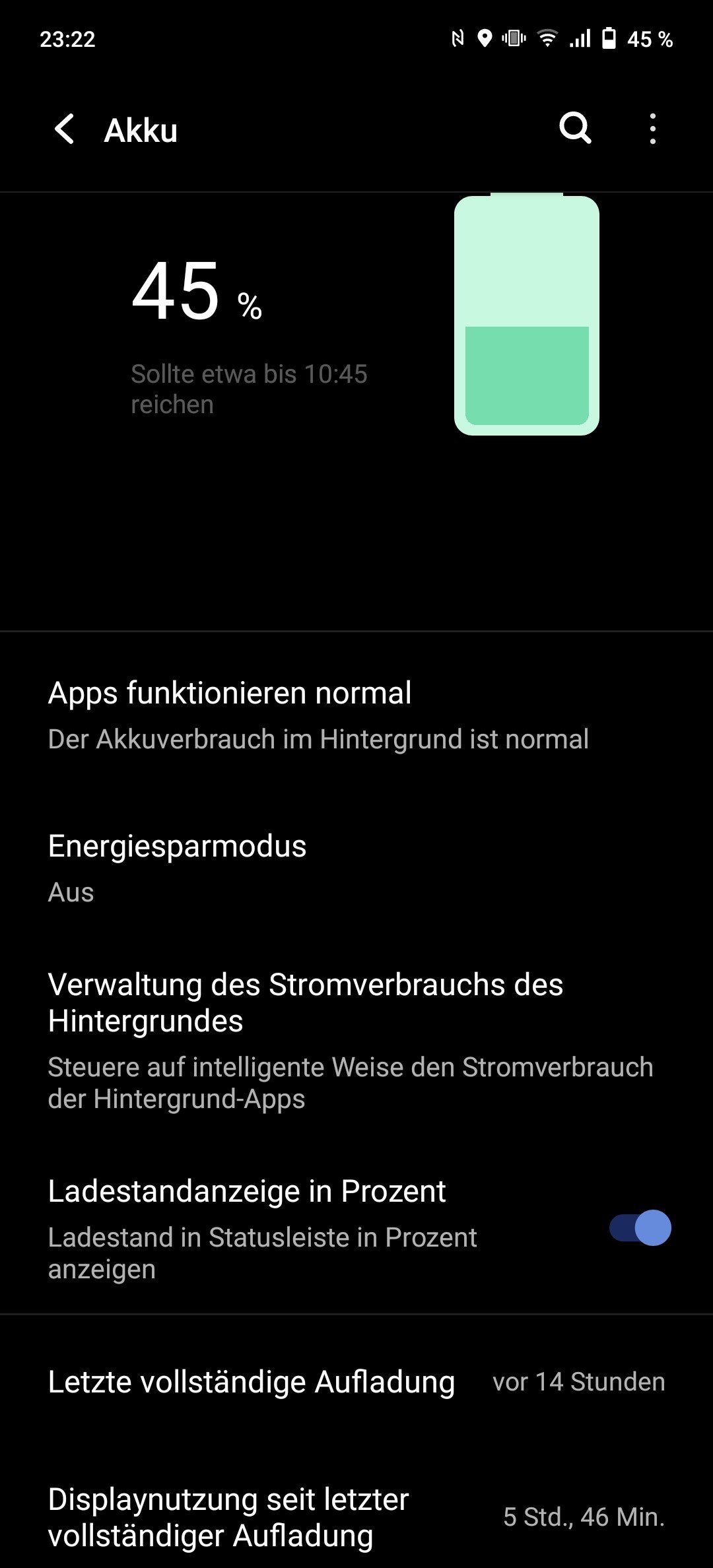
Task: Go back from the Akku screen
Action: pos(65,129)
